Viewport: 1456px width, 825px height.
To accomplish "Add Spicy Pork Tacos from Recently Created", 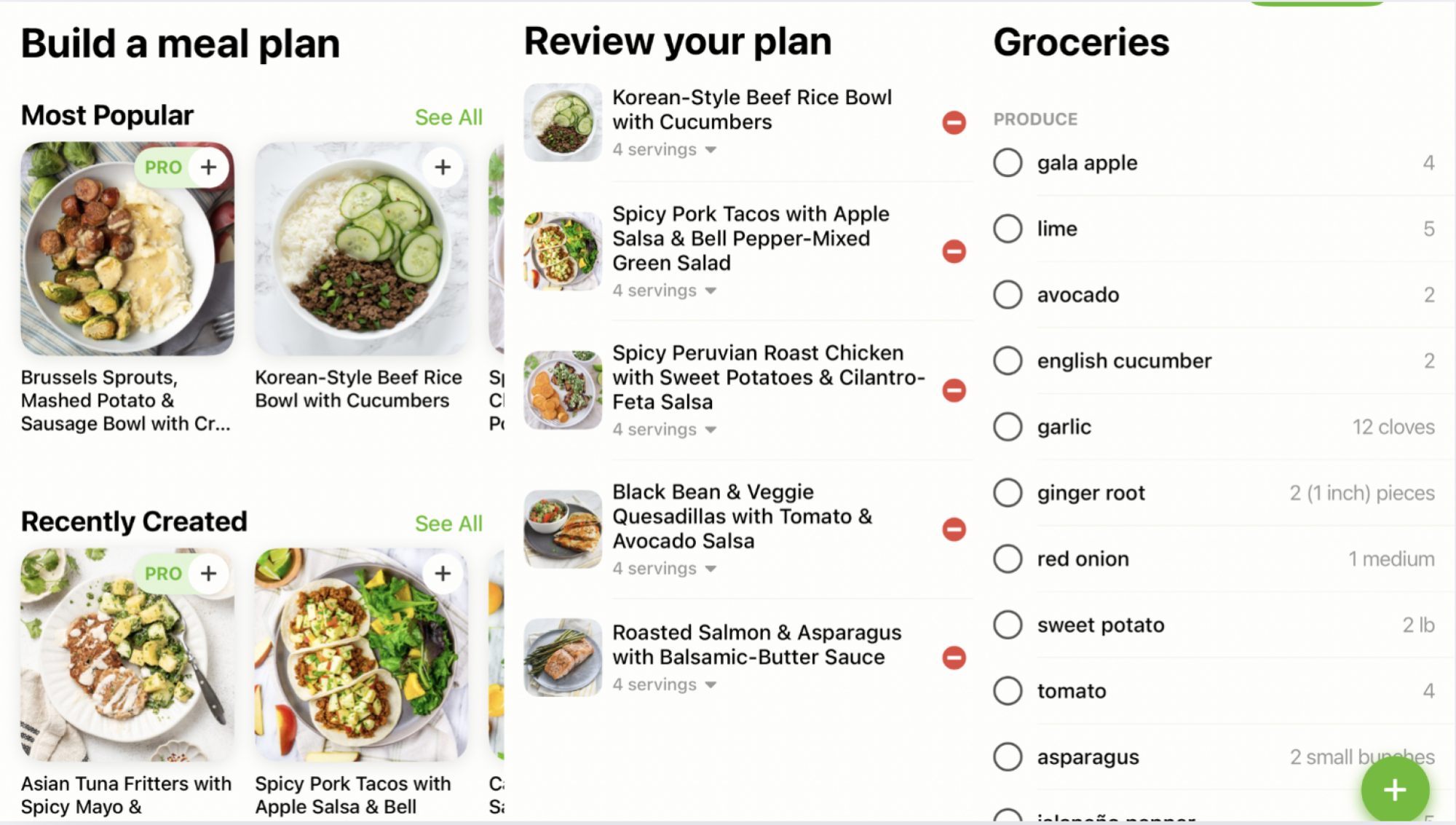I will (x=443, y=574).
